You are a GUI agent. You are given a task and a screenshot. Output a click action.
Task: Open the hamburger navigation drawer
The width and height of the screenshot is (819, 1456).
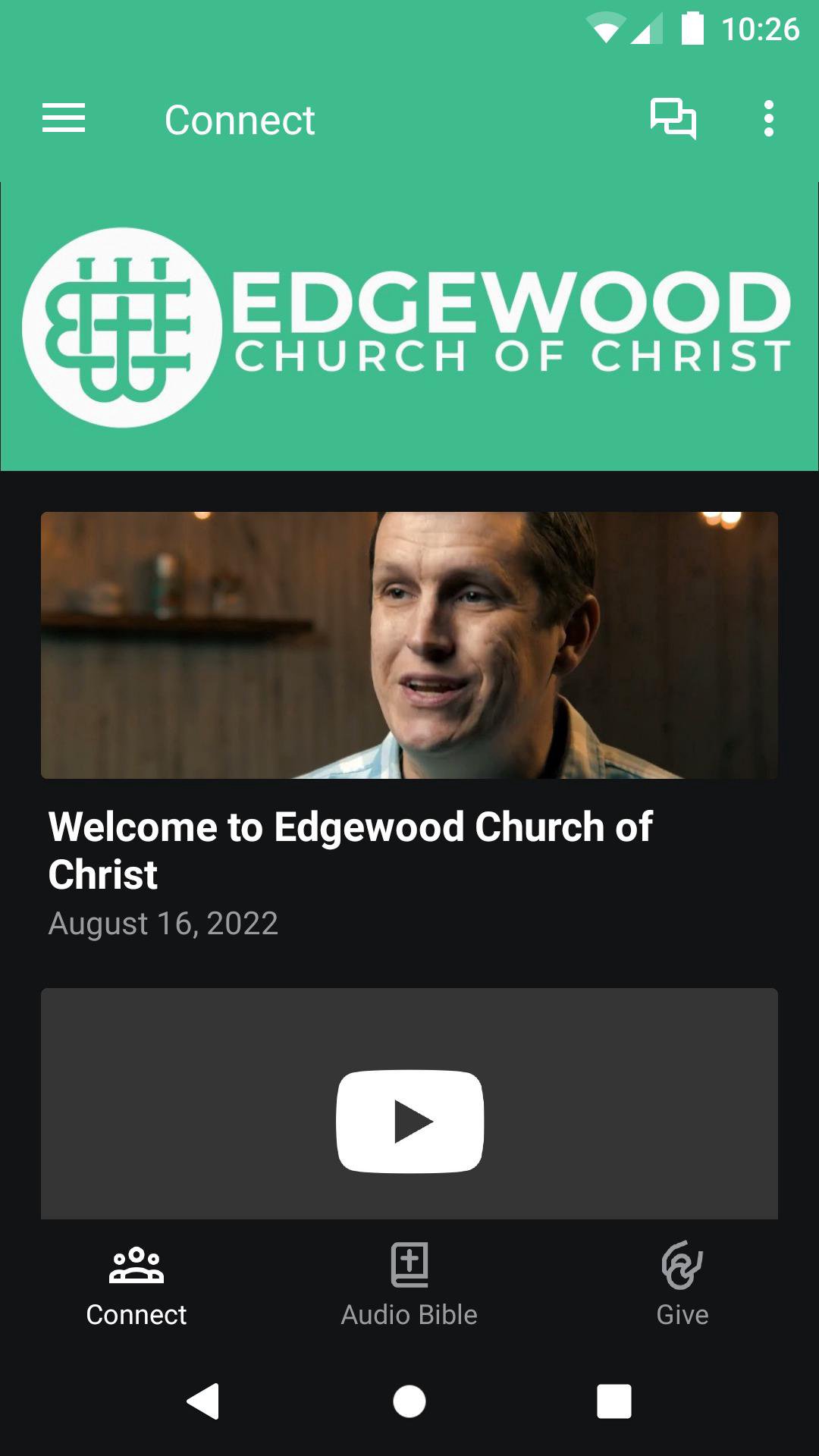click(64, 119)
